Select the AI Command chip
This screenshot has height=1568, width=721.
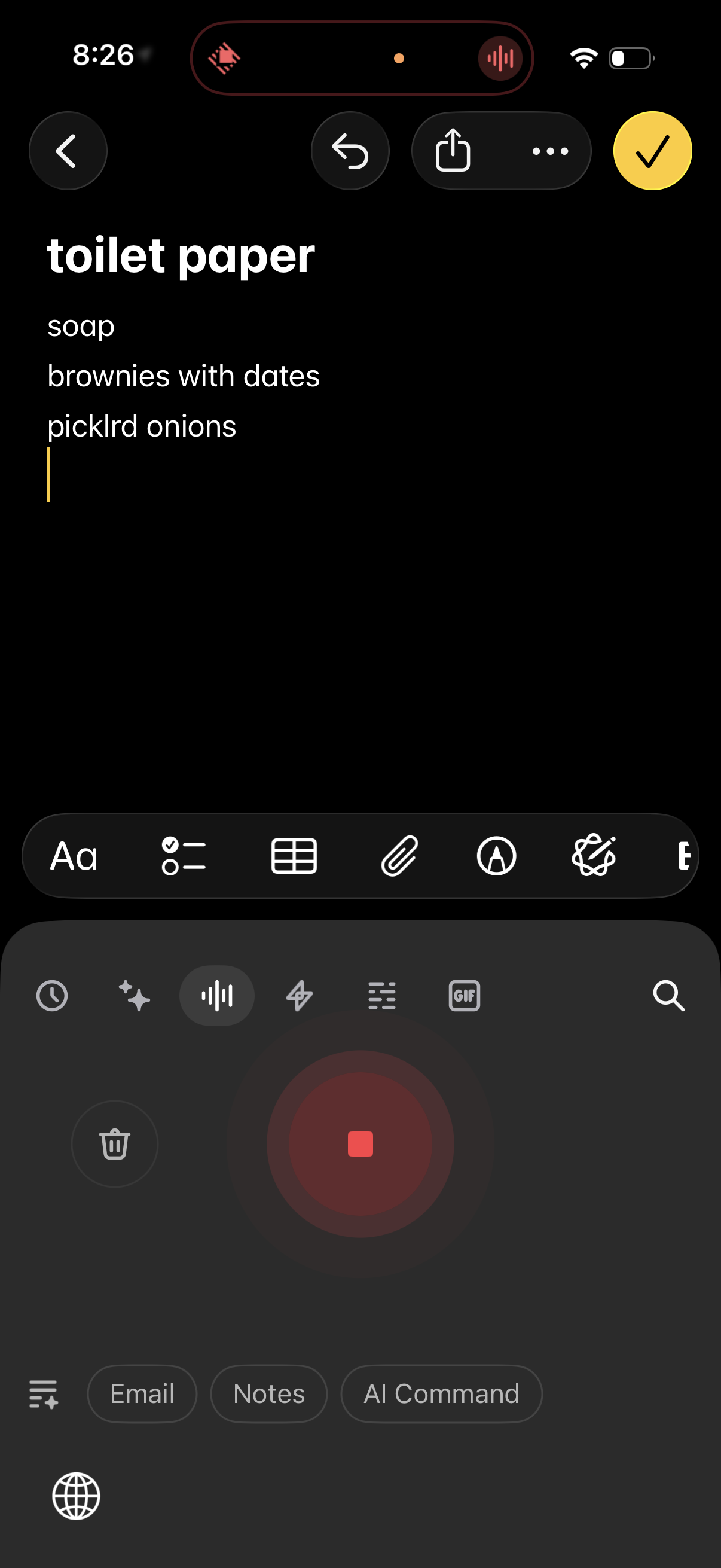point(441,1393)
